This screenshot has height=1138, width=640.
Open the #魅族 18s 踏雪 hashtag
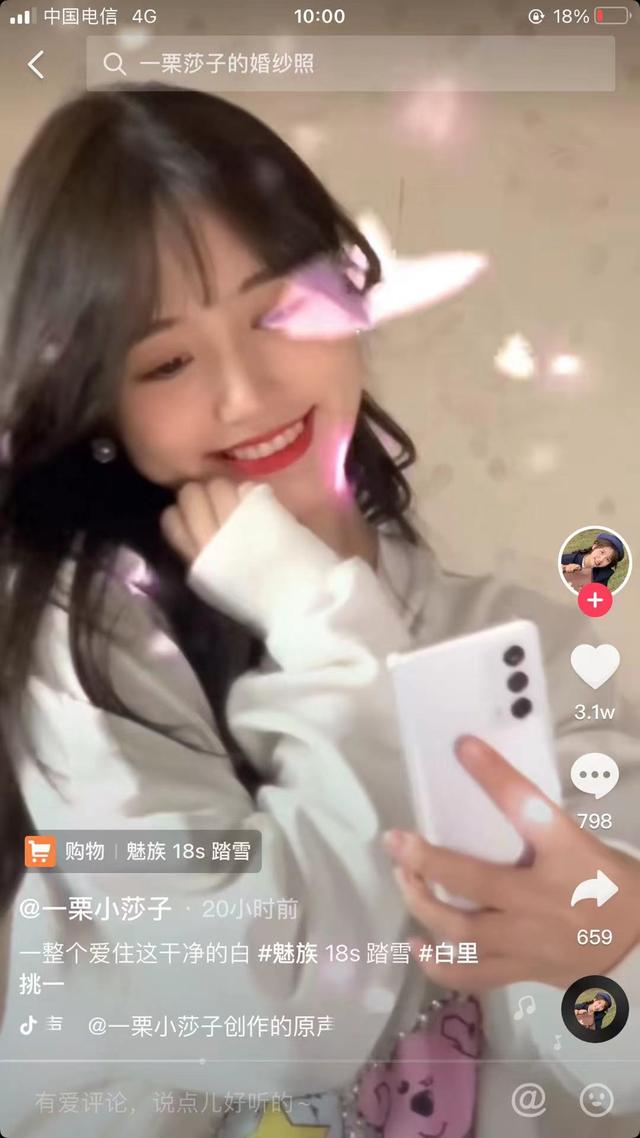coord(335,953)
